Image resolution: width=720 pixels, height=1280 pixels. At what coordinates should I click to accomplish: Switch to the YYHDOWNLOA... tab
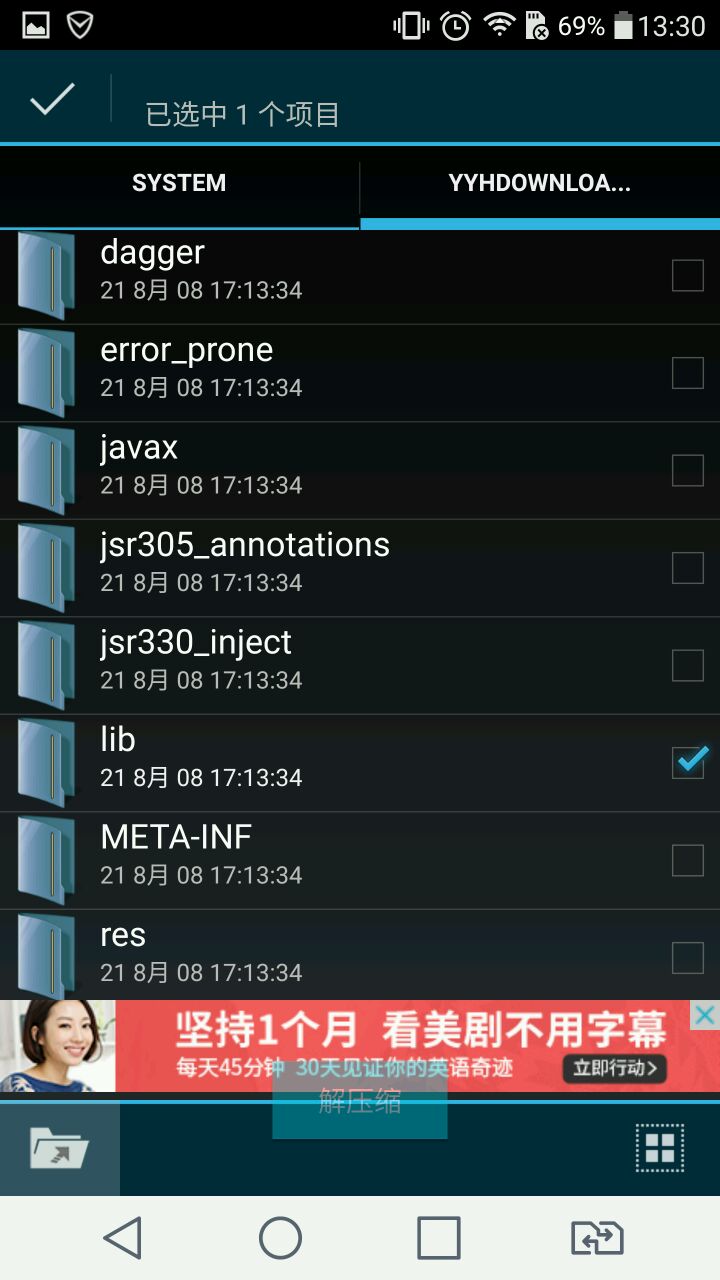click(540, 184)
